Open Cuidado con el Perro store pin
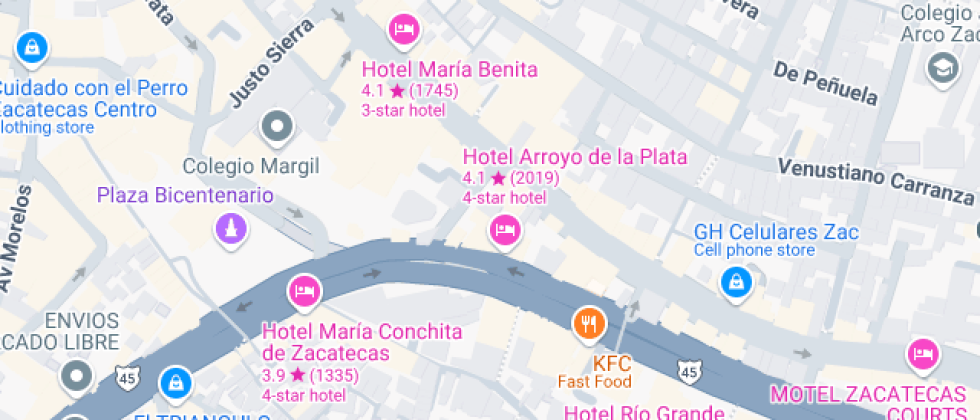The image size is (980, 420). [32, 46]
